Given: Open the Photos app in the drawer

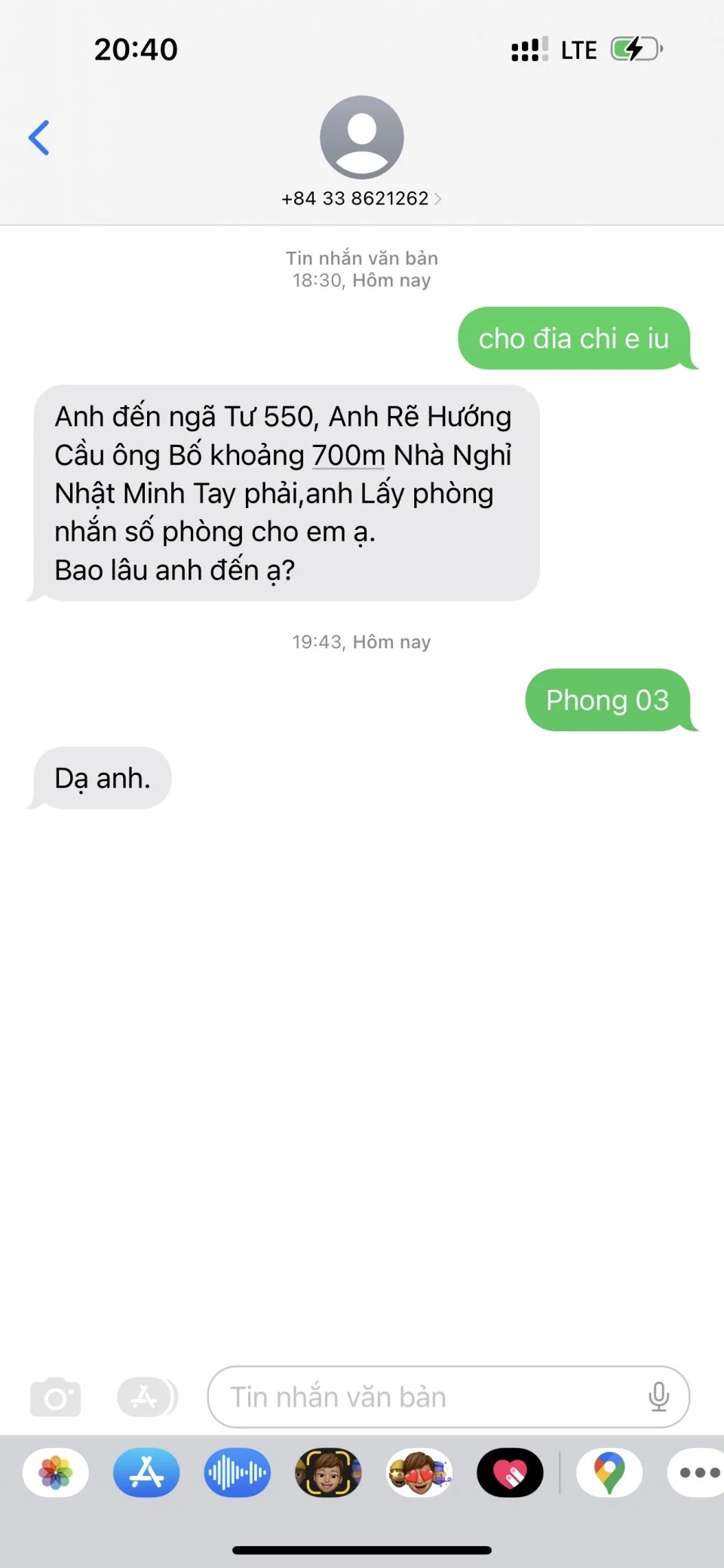Looking at the screenshot, I should [x=56, y=1472].
